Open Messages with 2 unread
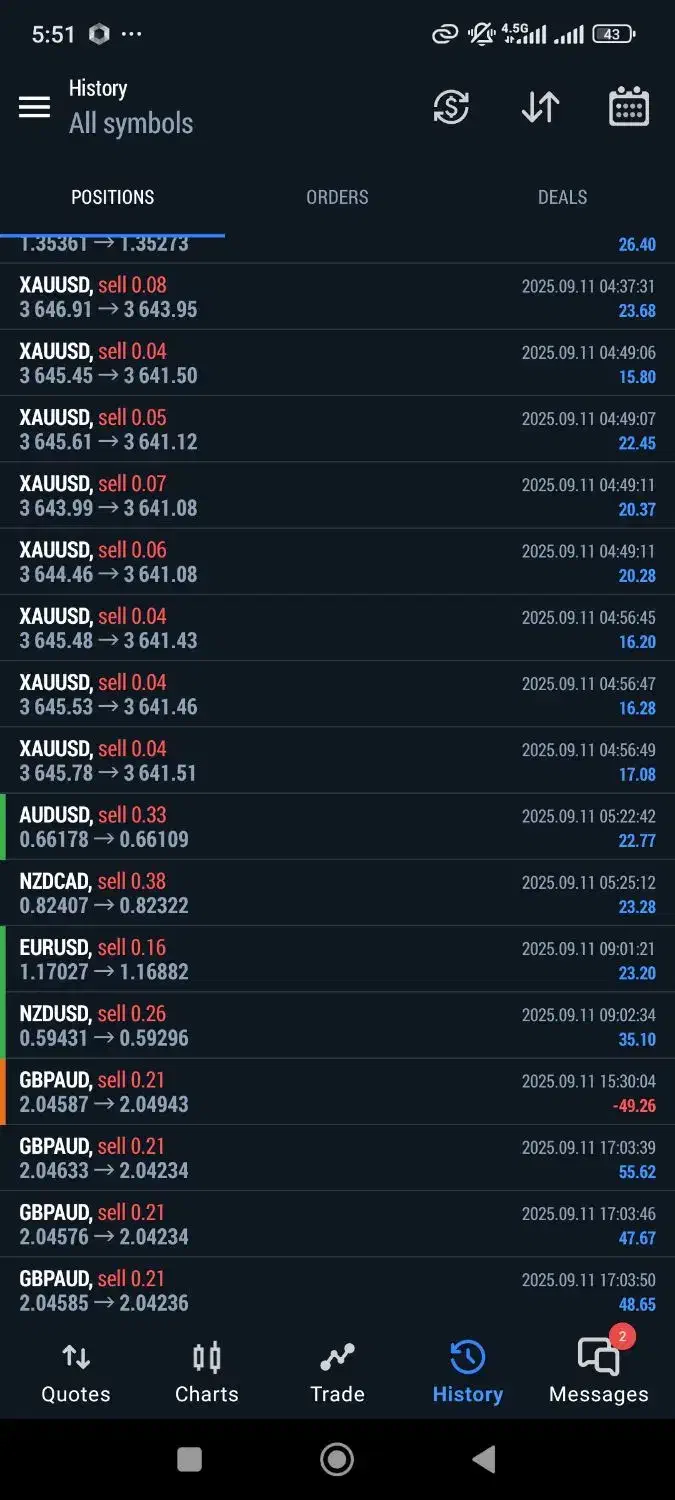This screenshot has height=1500, width=675. pyautogui.click(x=598, y=1373)
